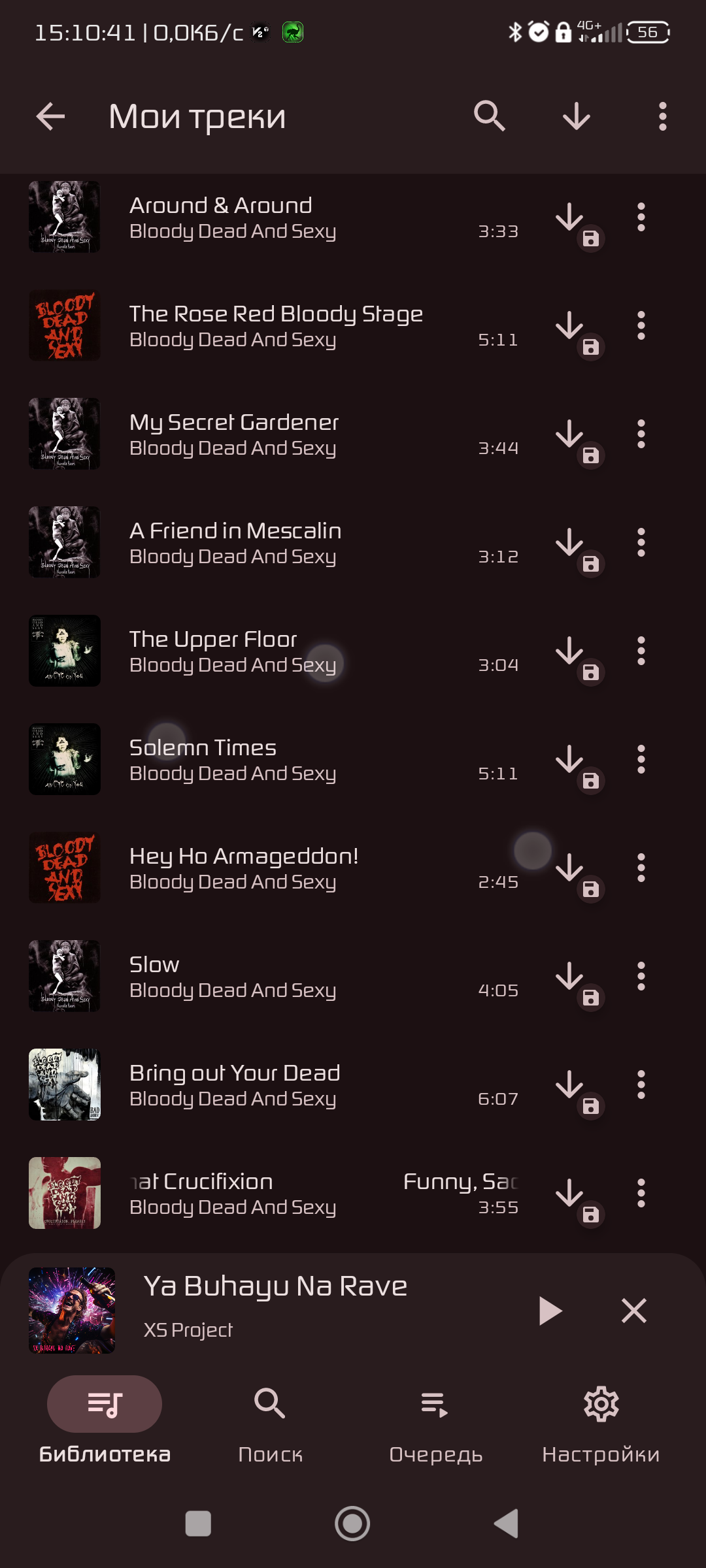The height and width of the screenshot is (1568, 706).
Task: Open the app bar overflow menu
Action: tap(662, 117)
